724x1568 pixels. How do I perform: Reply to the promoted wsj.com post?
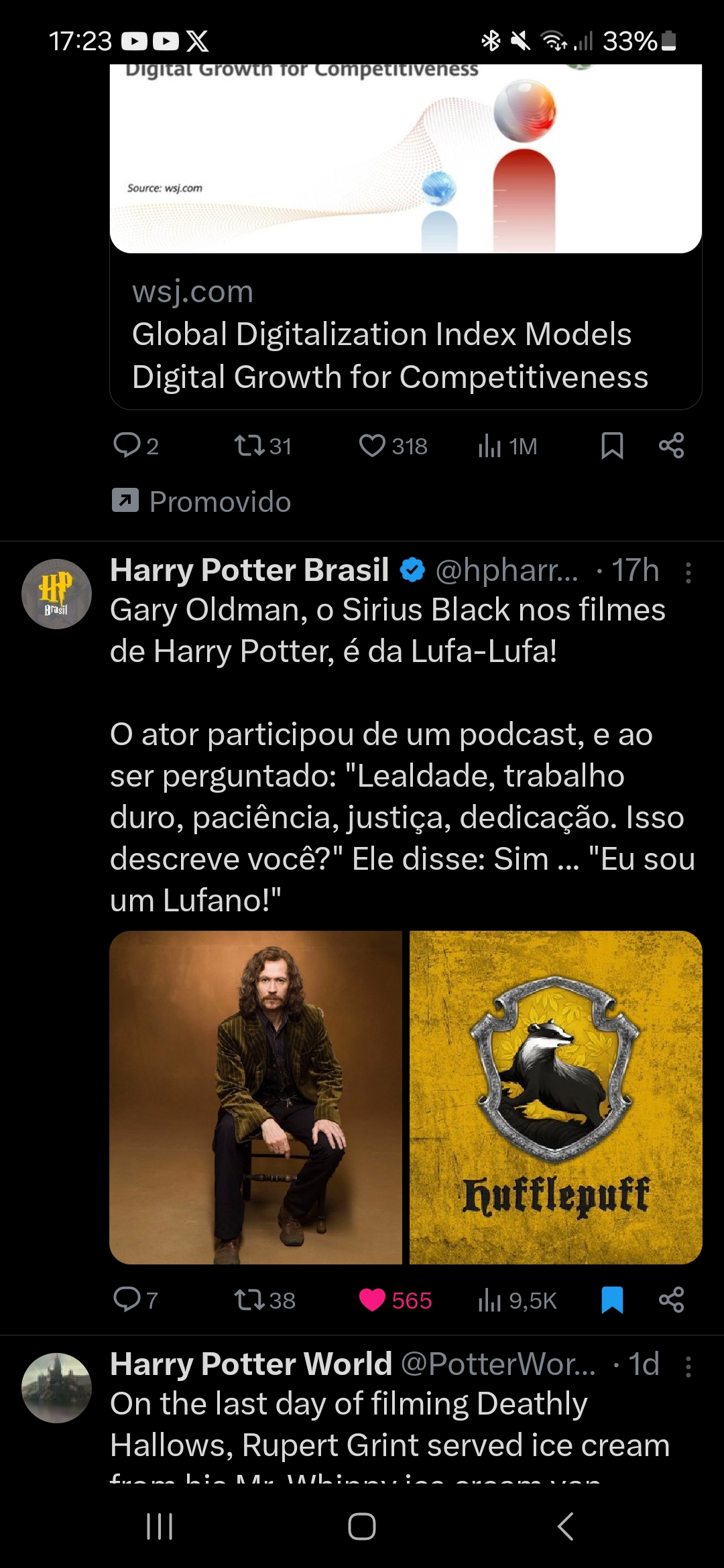pos(127,446)
